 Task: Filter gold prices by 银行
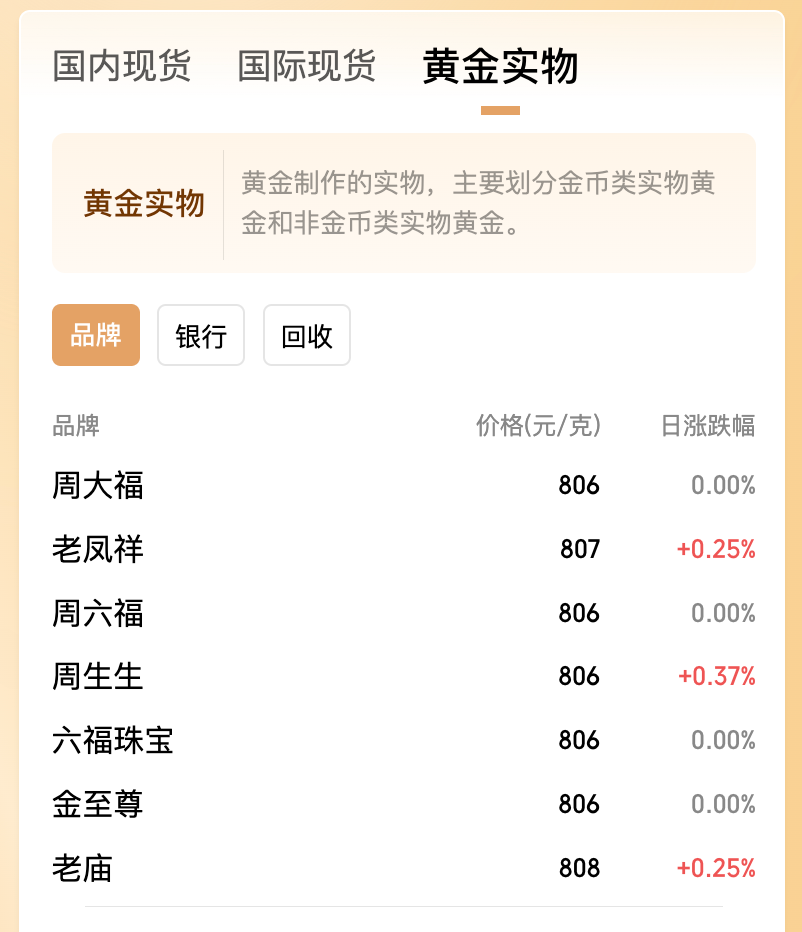(x=201, y=335)
